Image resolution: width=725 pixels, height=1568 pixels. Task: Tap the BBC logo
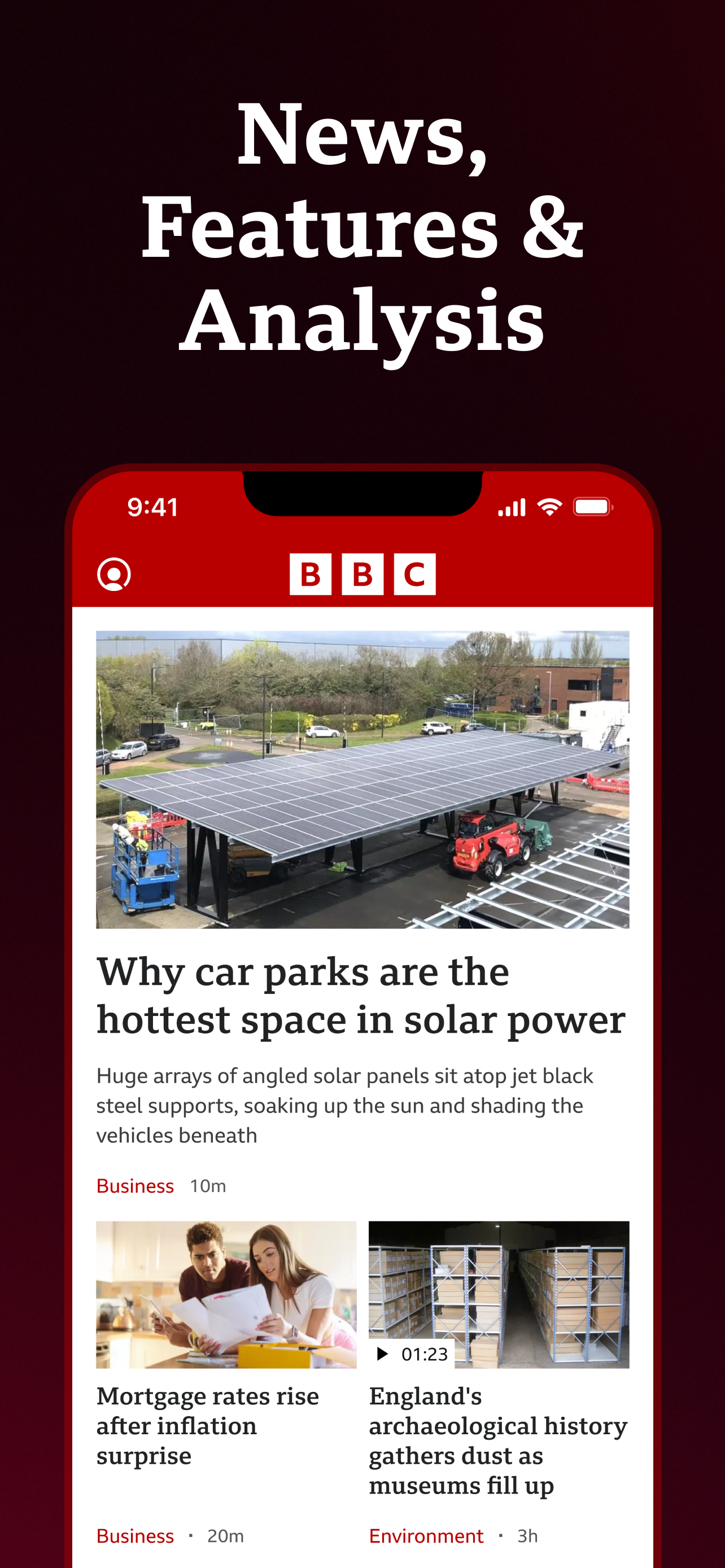point(362,574)
